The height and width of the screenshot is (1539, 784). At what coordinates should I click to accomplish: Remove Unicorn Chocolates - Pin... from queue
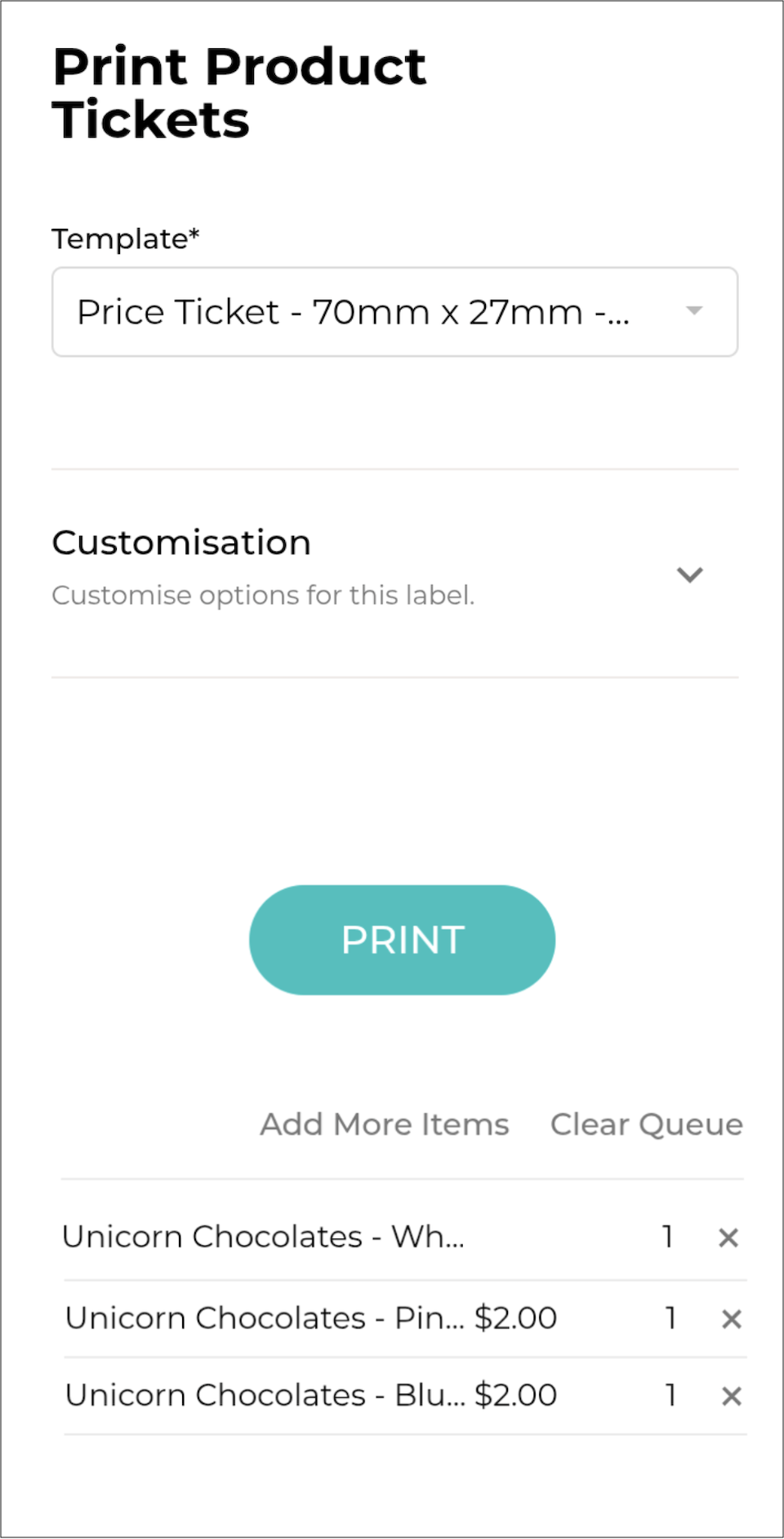point(732,1319)
